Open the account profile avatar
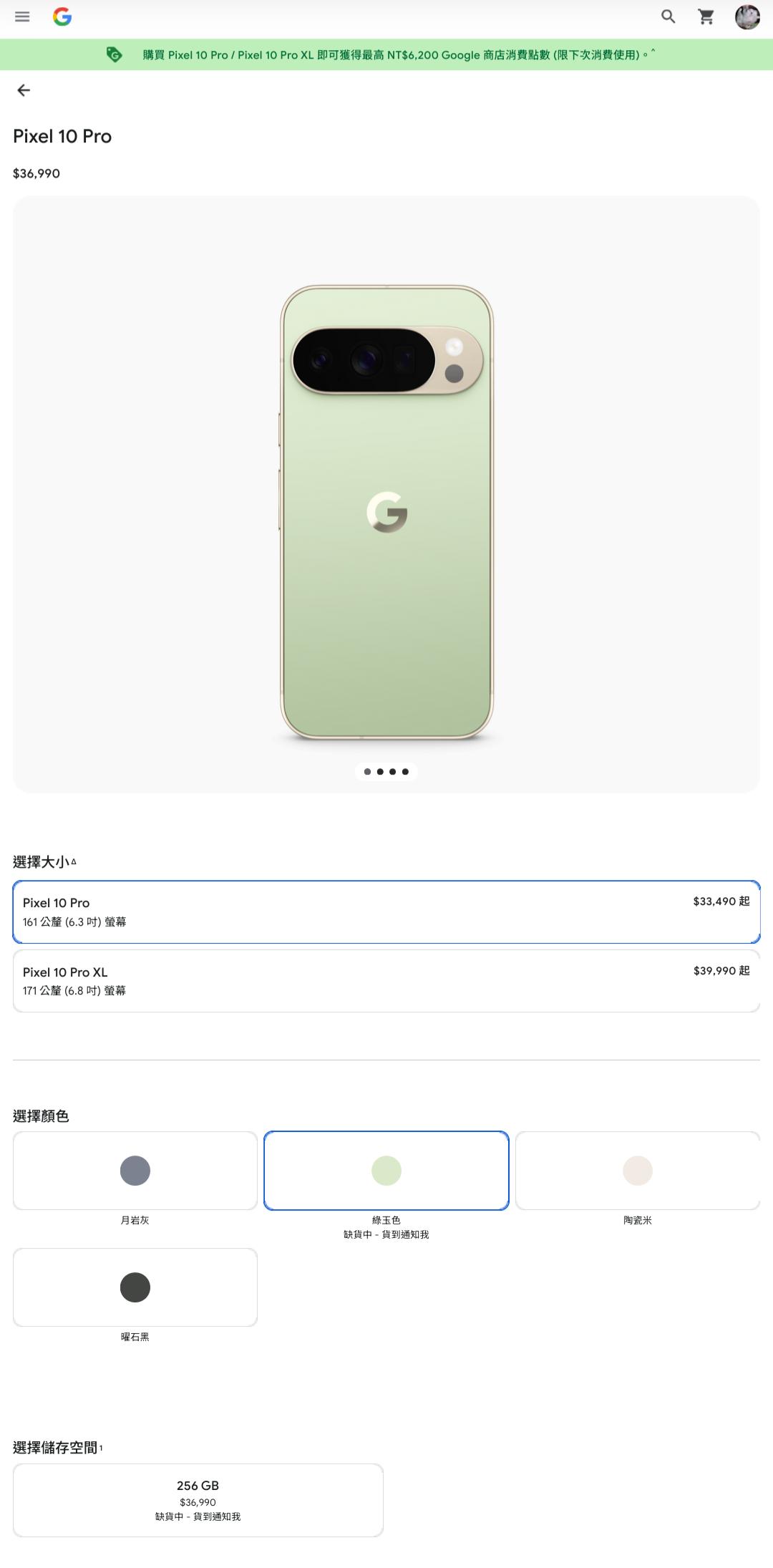The image size is (773, 1568). point(747,16)
